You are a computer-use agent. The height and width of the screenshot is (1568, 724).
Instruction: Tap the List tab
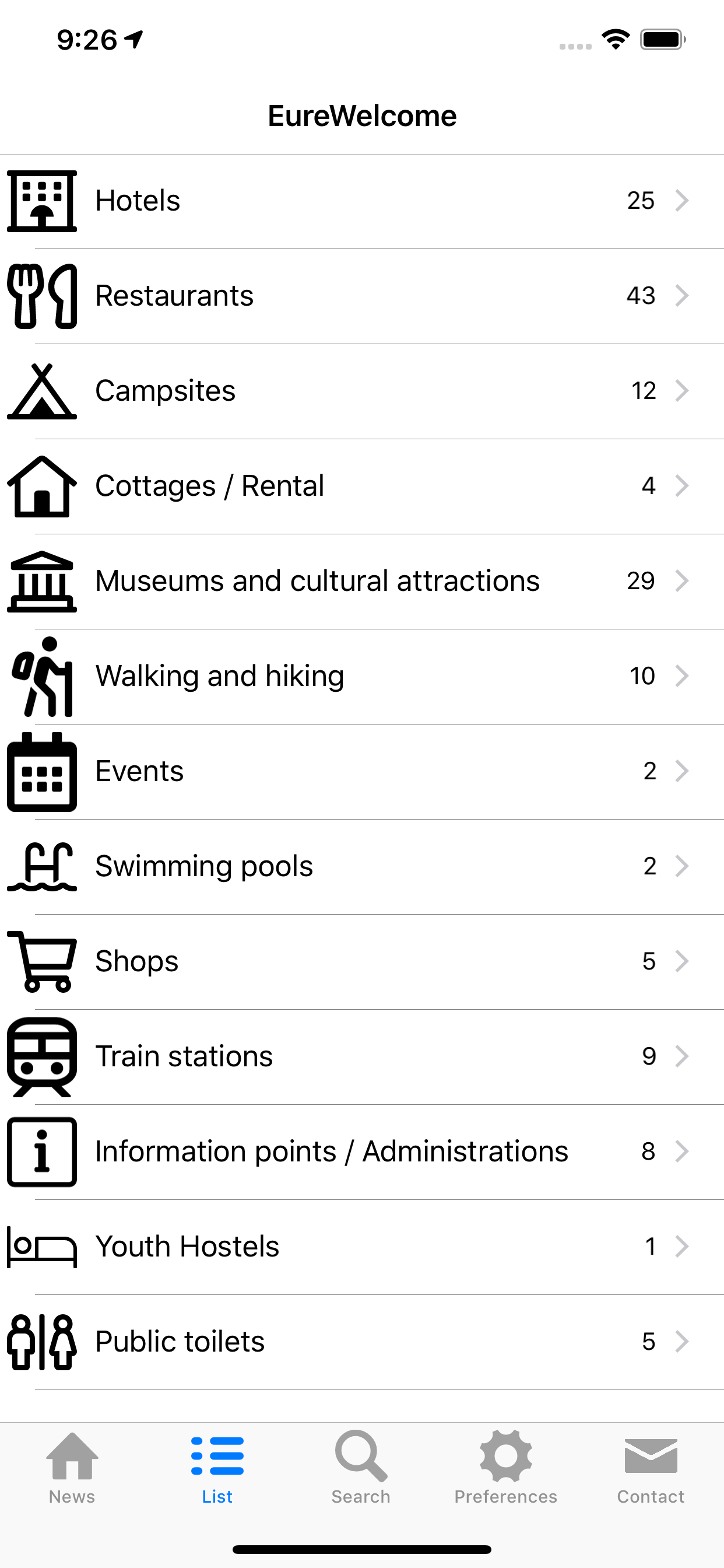217,1467
